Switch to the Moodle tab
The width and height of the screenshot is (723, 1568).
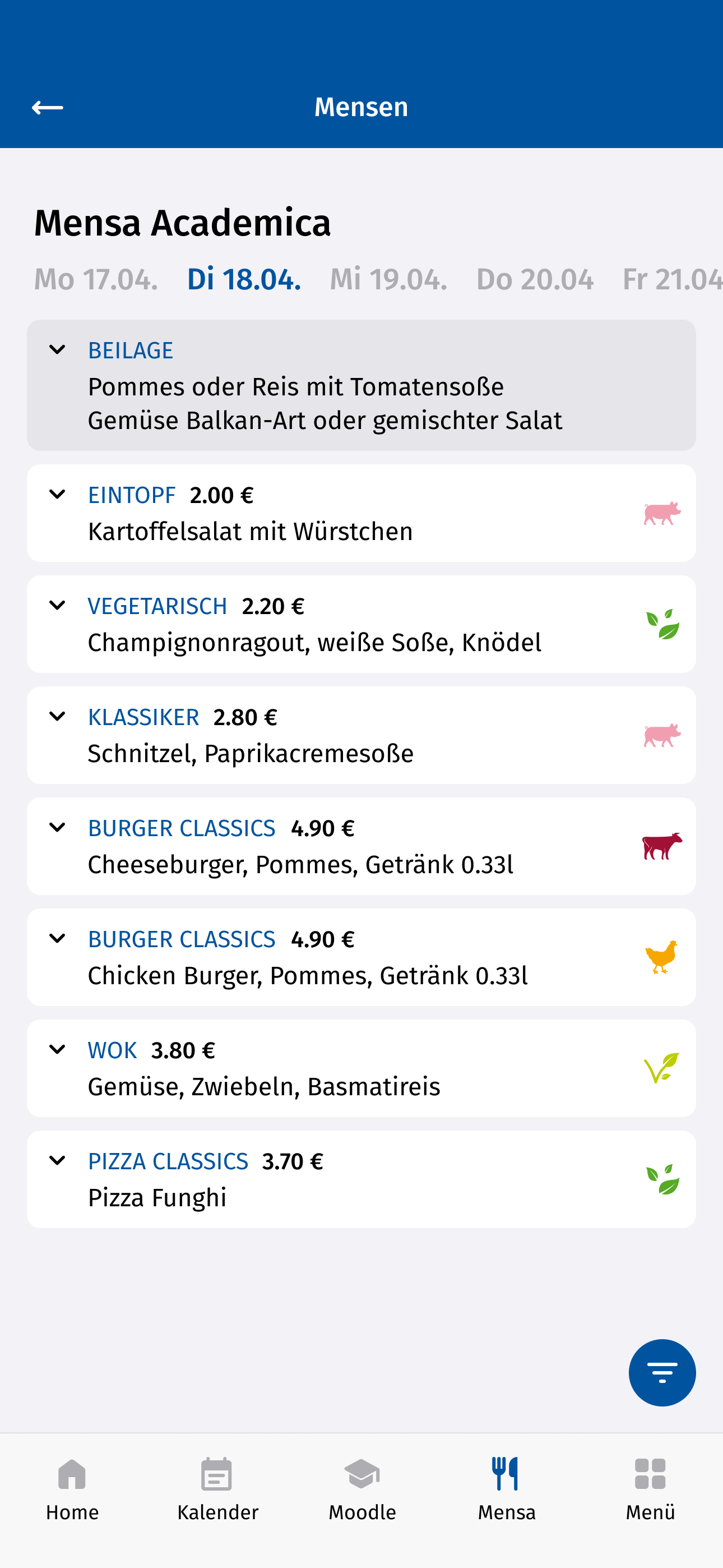click(362, 1489)
